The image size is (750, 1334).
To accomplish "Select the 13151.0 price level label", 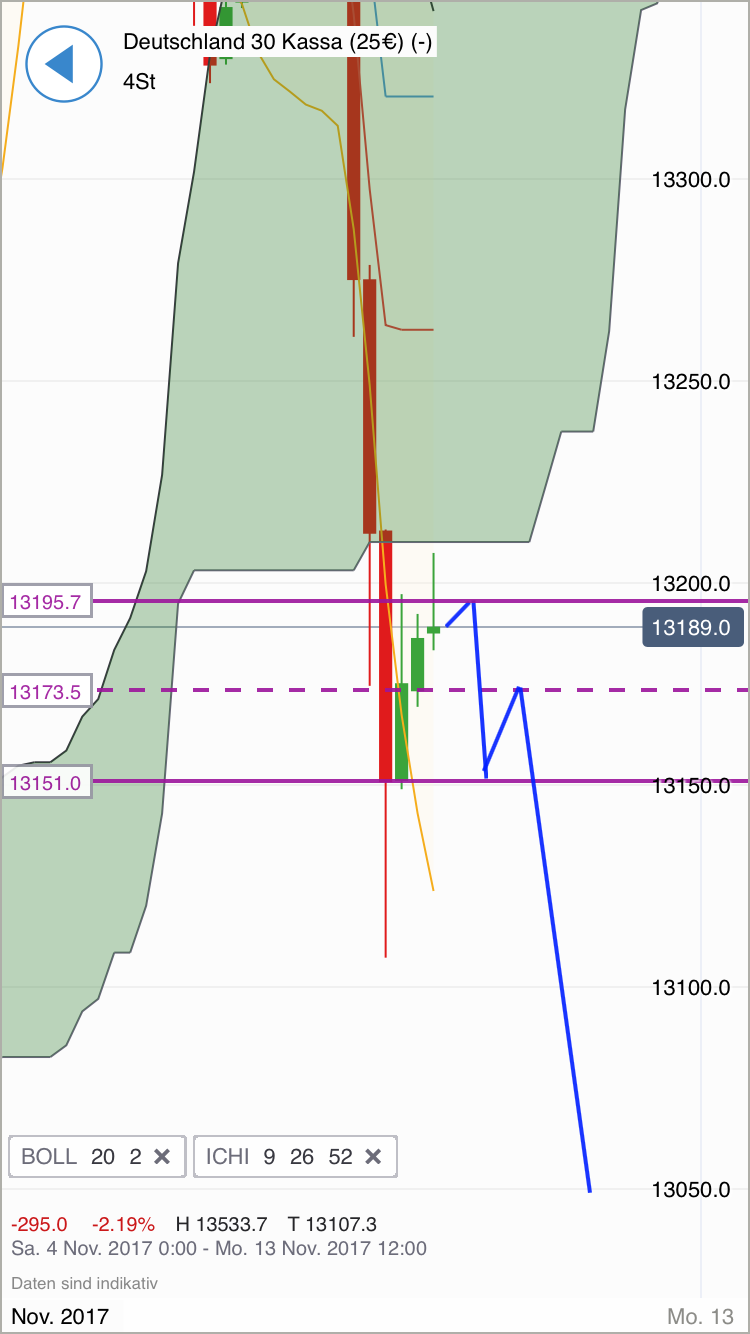I will pyautogui.click(x=47, y=782).
